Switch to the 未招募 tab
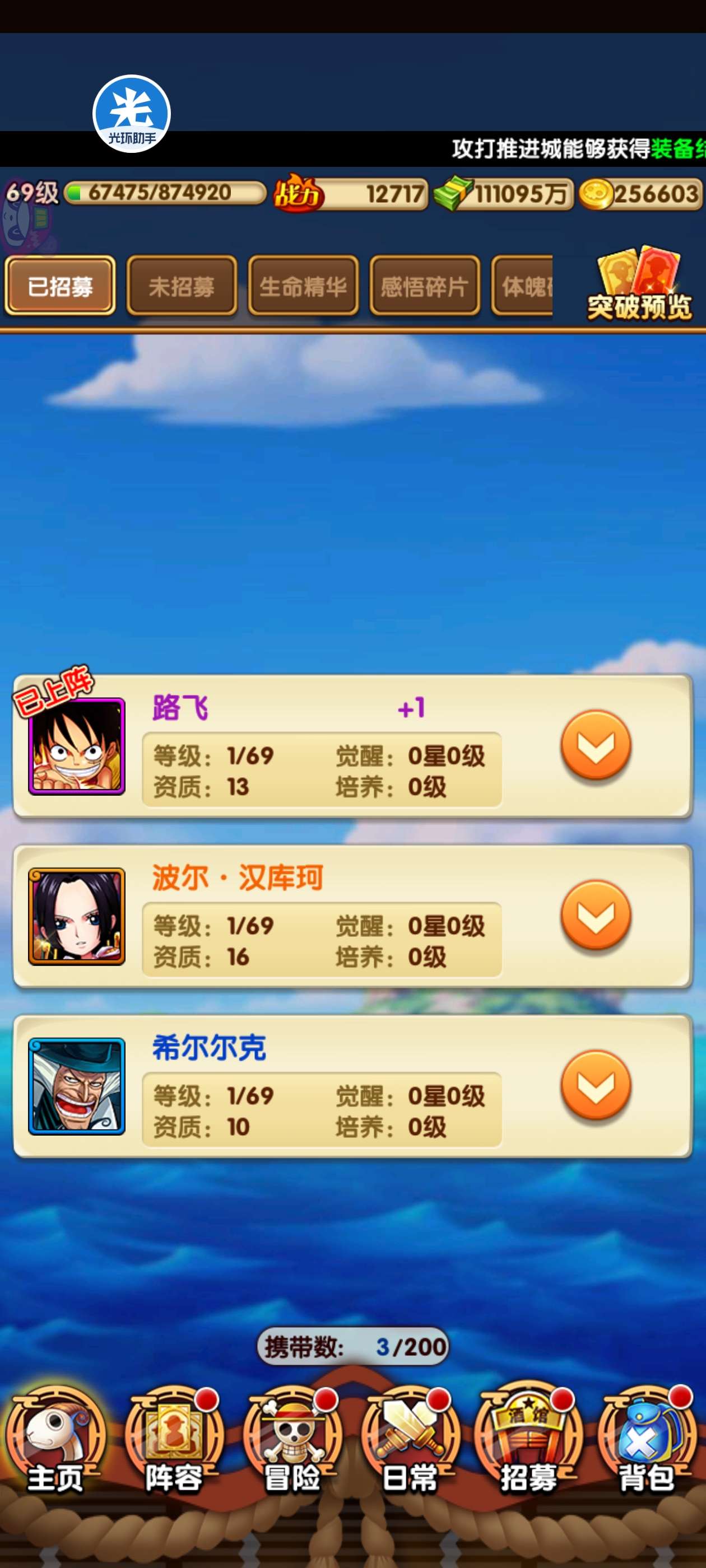The height and width of the screenshot is (1568, 706). 182,286
